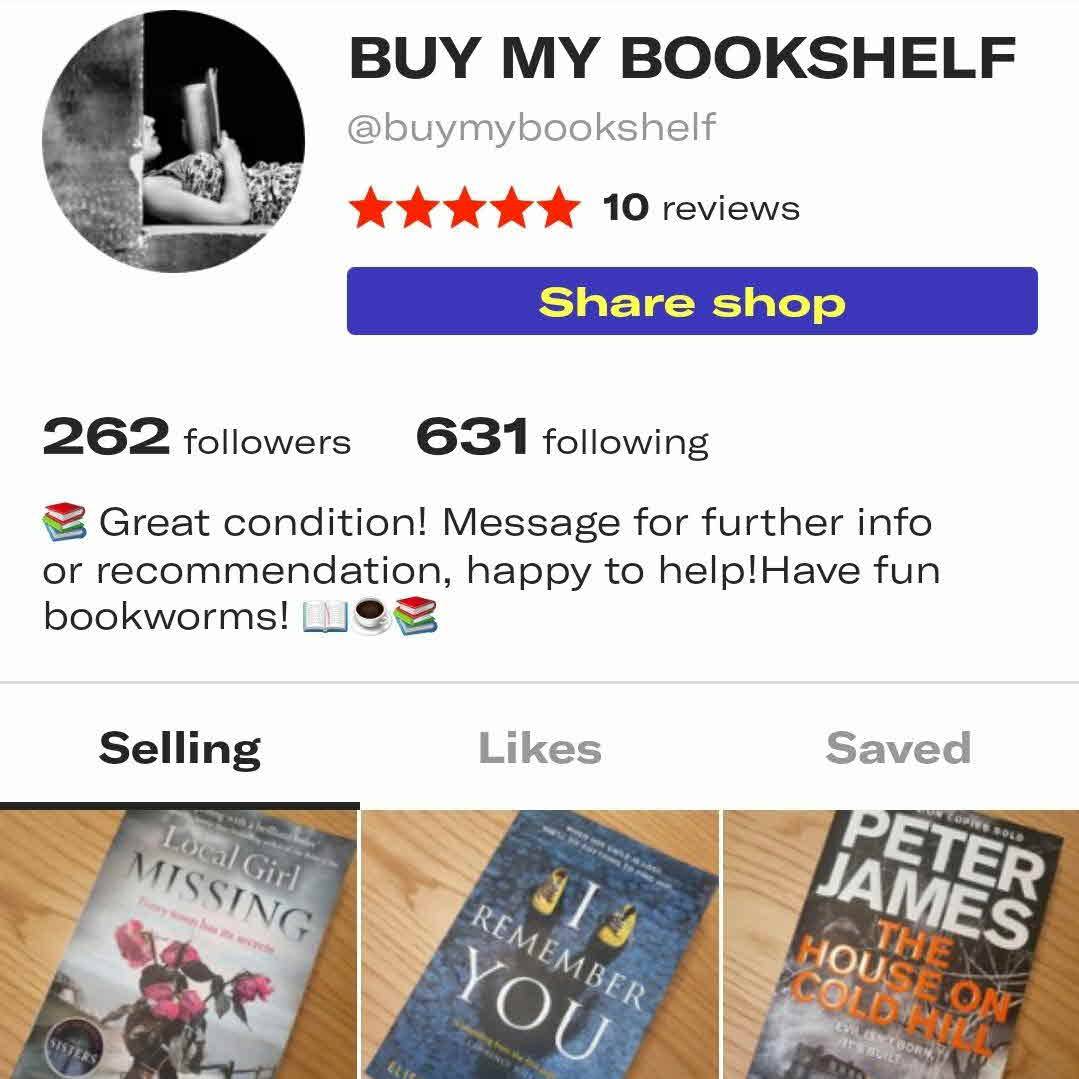Open the 631 following list
The width and height of the screenshot is (1079, 1079).
(x=562, y=439)
